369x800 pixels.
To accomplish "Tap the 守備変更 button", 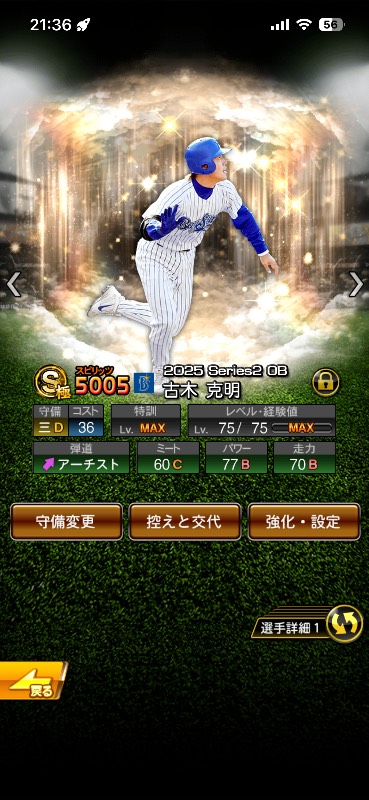I will (66, 521).
